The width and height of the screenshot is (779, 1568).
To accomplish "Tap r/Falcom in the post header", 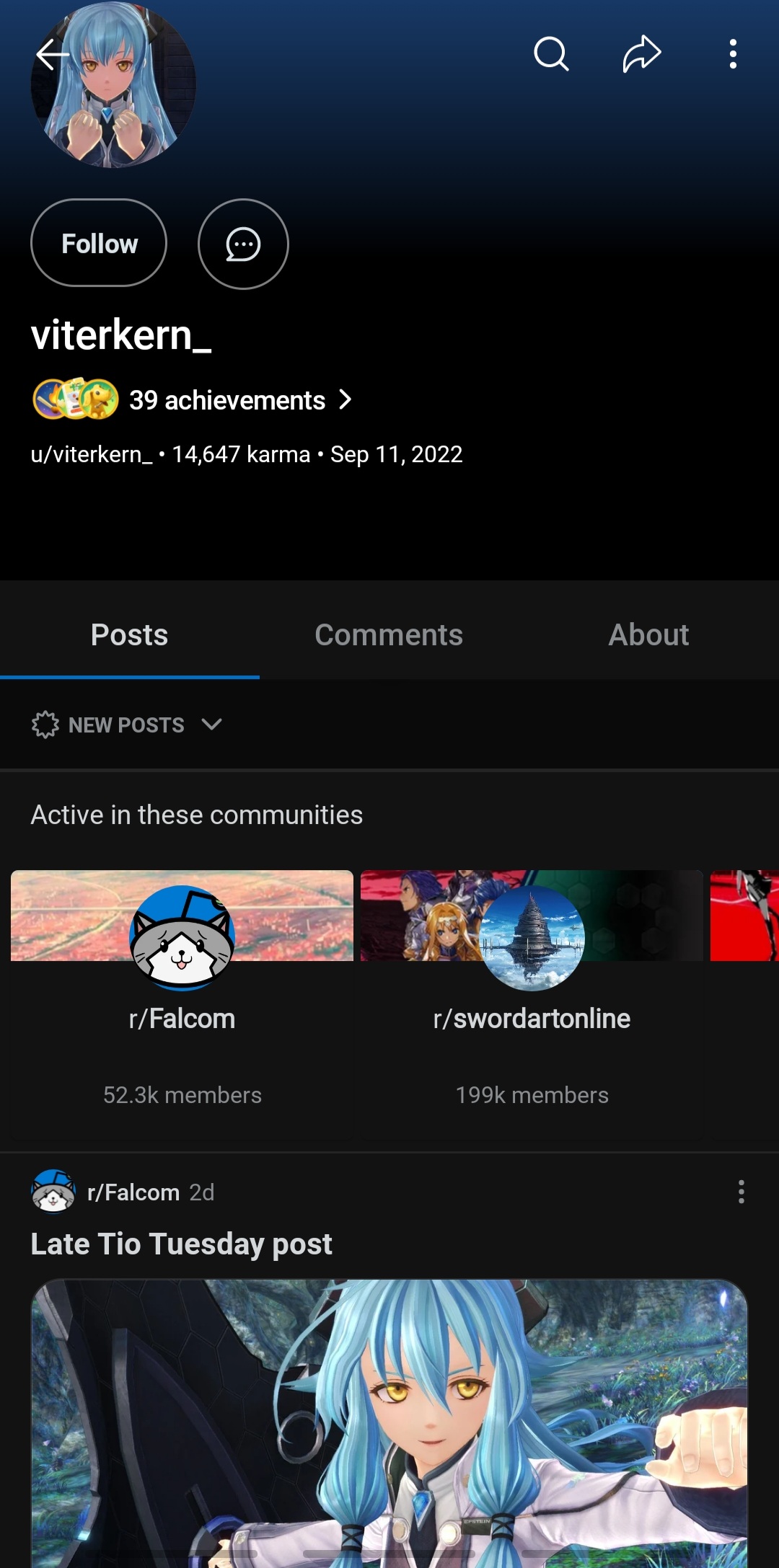I will coord(133,1192).
